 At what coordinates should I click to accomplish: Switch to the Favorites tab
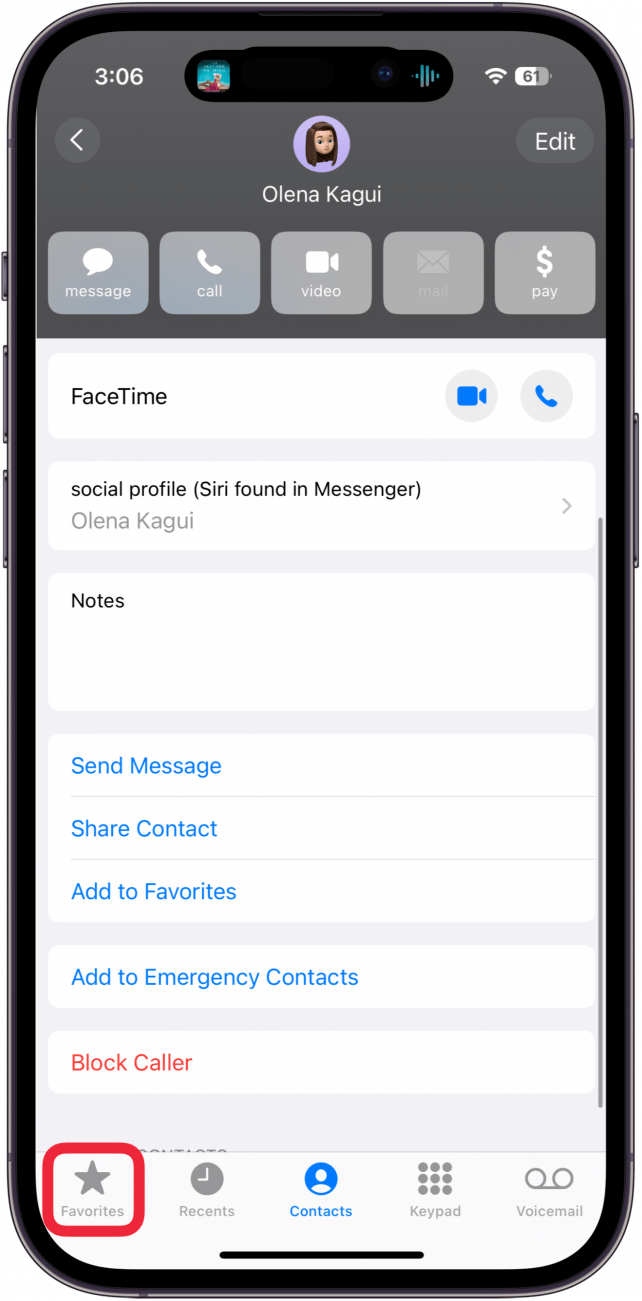pyautogui.click(x=93, y=1190)
